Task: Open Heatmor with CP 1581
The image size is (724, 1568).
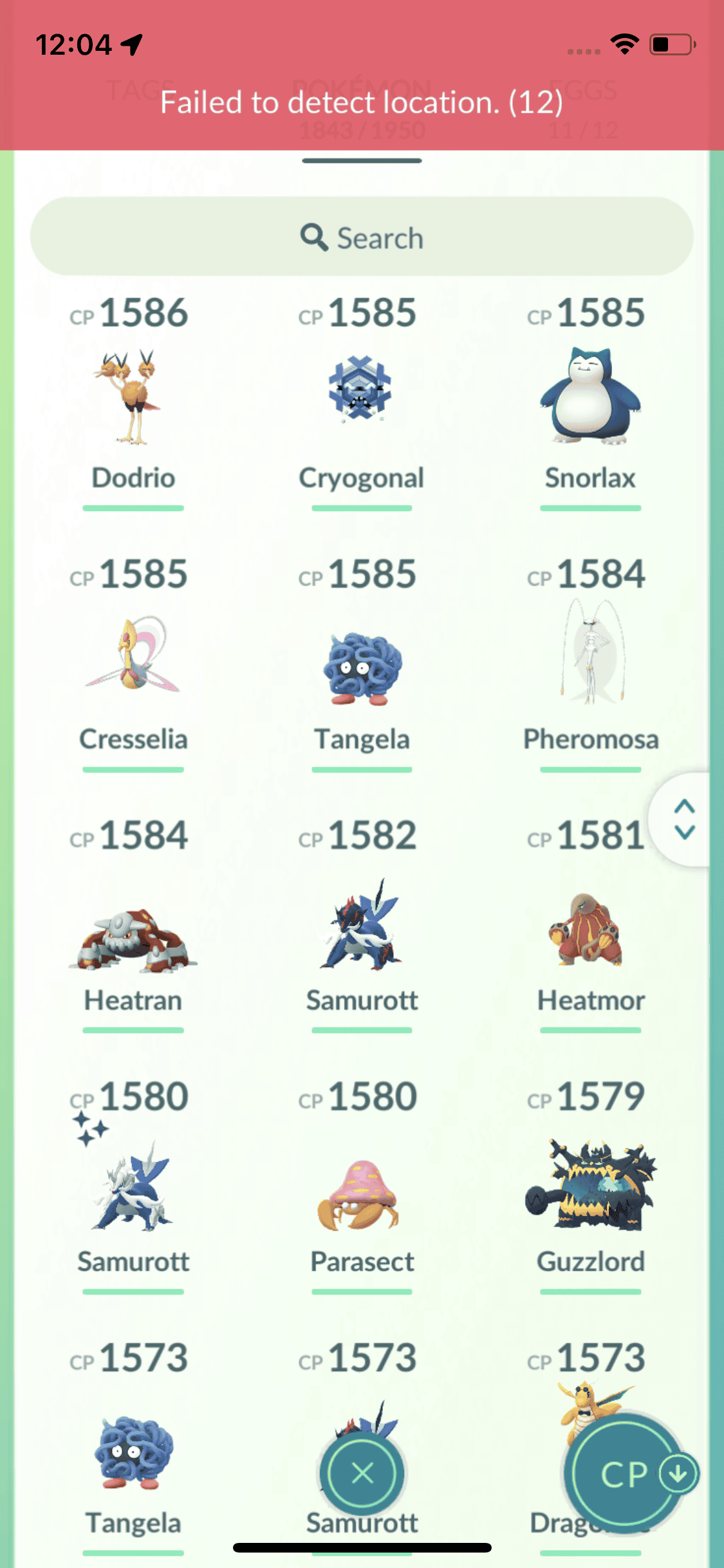Action: coord(590,930)
